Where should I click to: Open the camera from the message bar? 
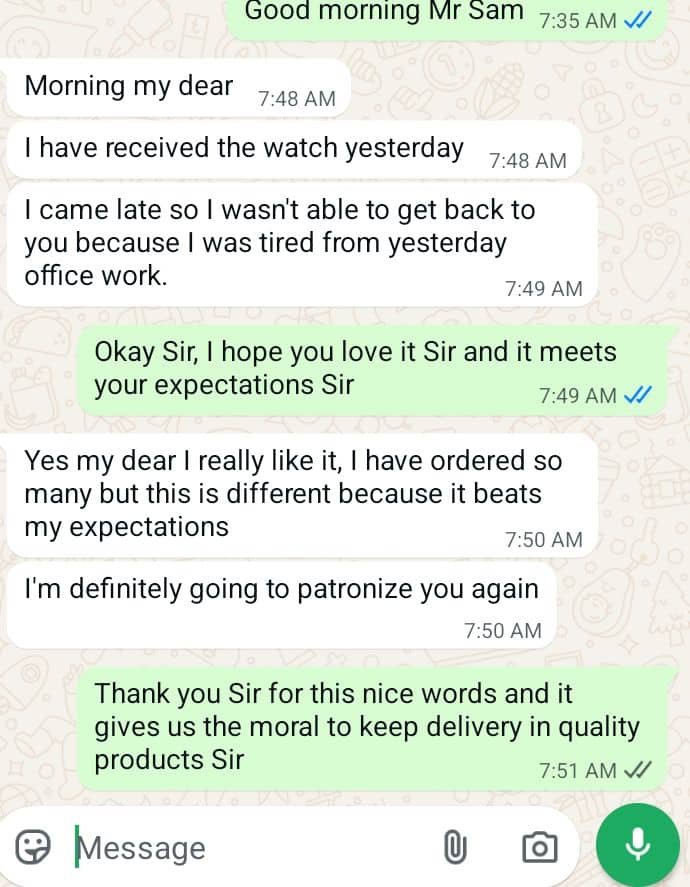click(x=539, y=847)
